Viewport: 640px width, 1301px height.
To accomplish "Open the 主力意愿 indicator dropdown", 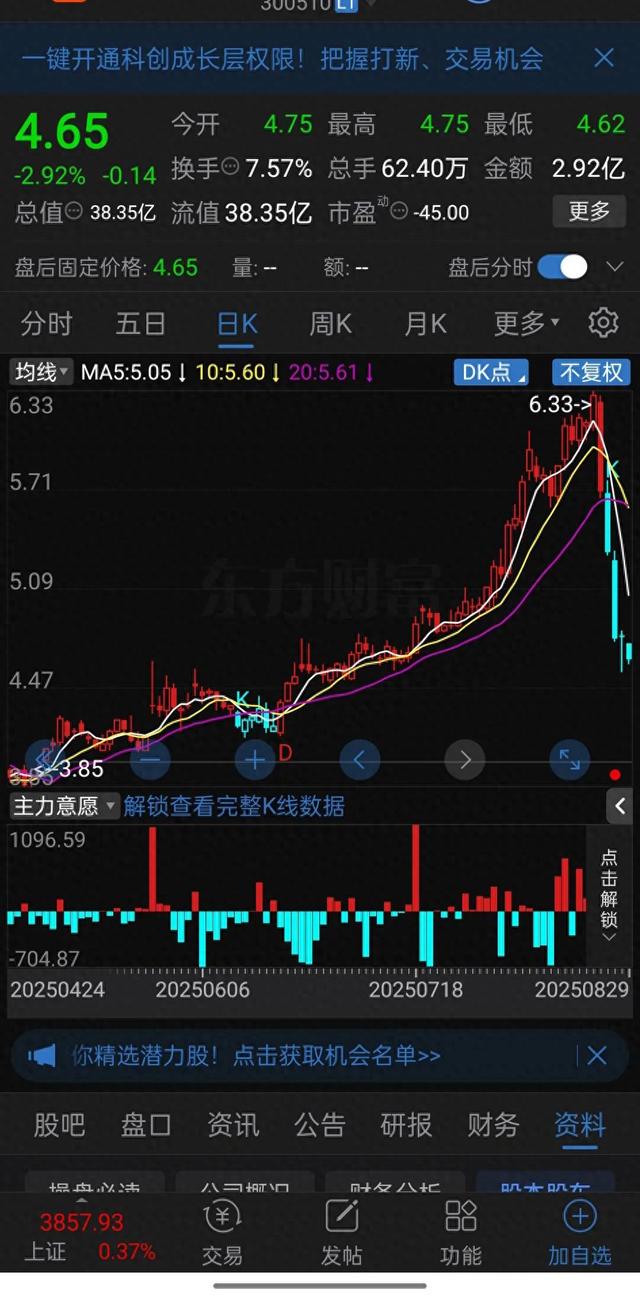I will pos(64,806).
